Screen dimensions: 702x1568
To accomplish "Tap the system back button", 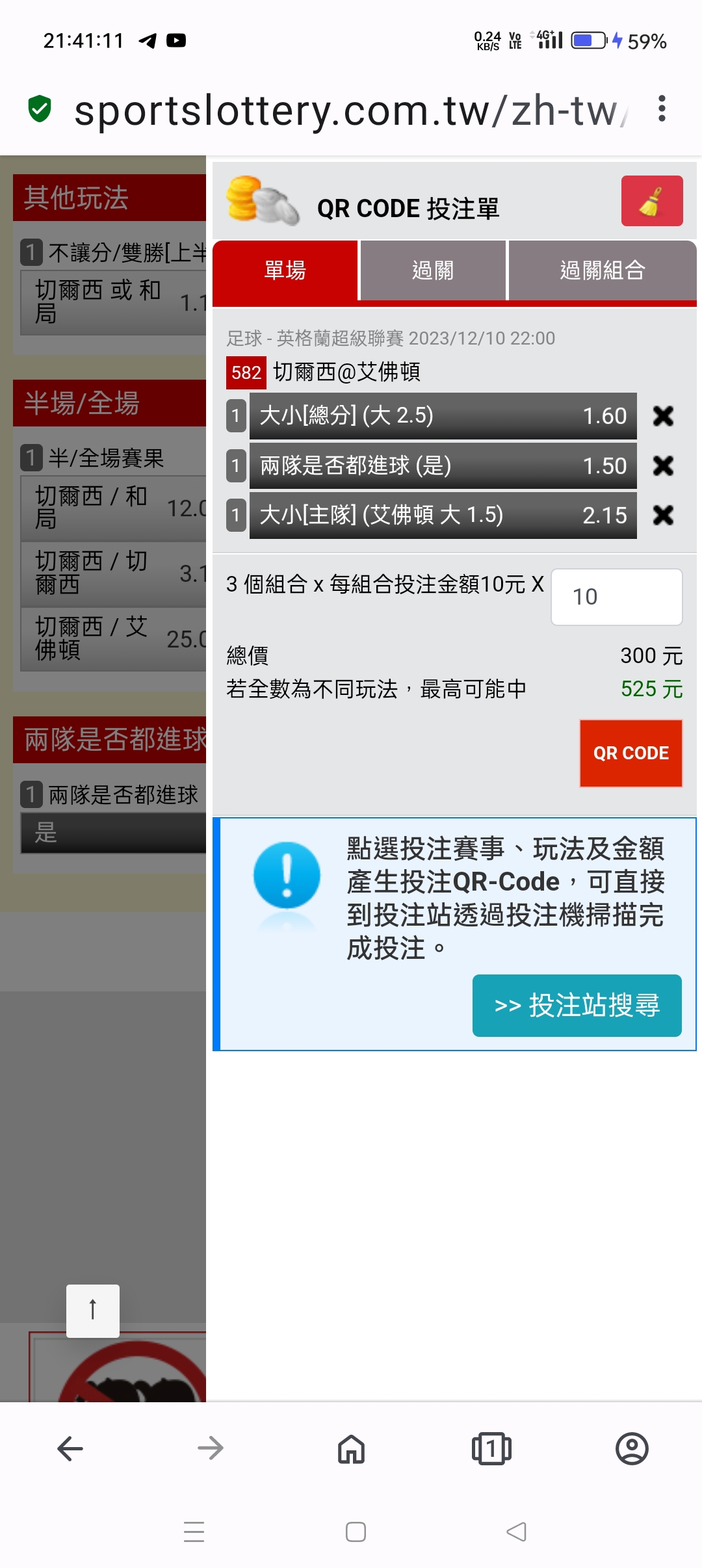I will pos(516,1532).
